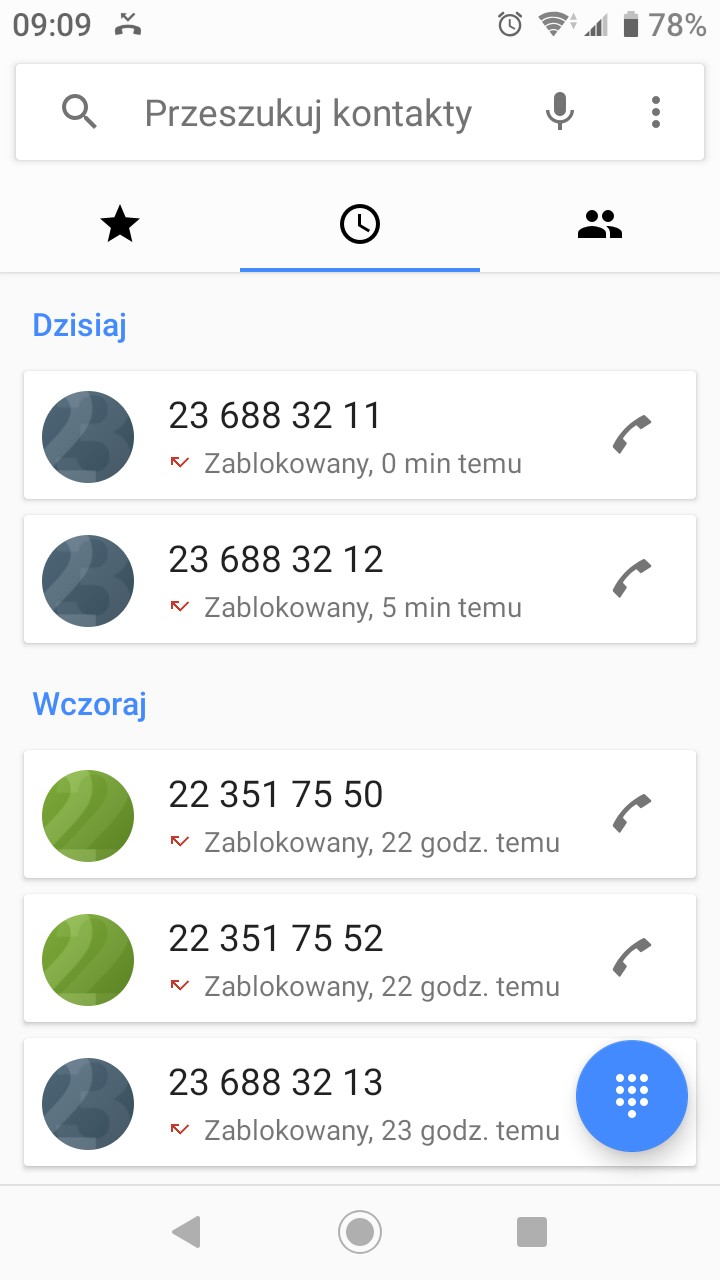Select the call history clock tab
The image size is (720, 1280).
(360, 226)
